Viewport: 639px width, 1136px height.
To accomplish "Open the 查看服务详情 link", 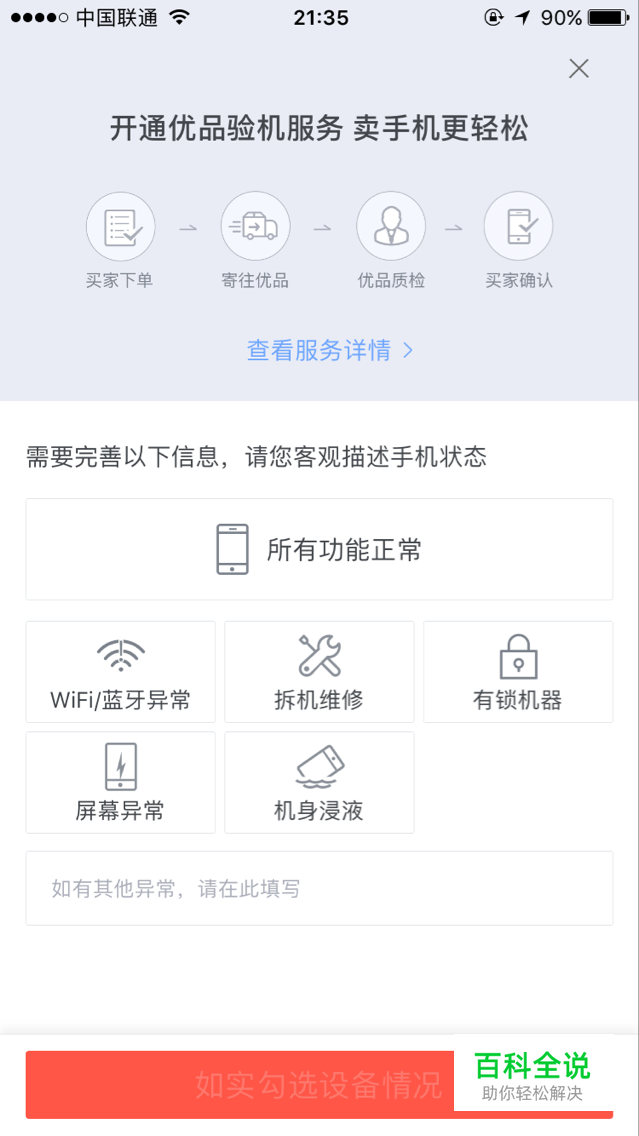I will [330, 351].
